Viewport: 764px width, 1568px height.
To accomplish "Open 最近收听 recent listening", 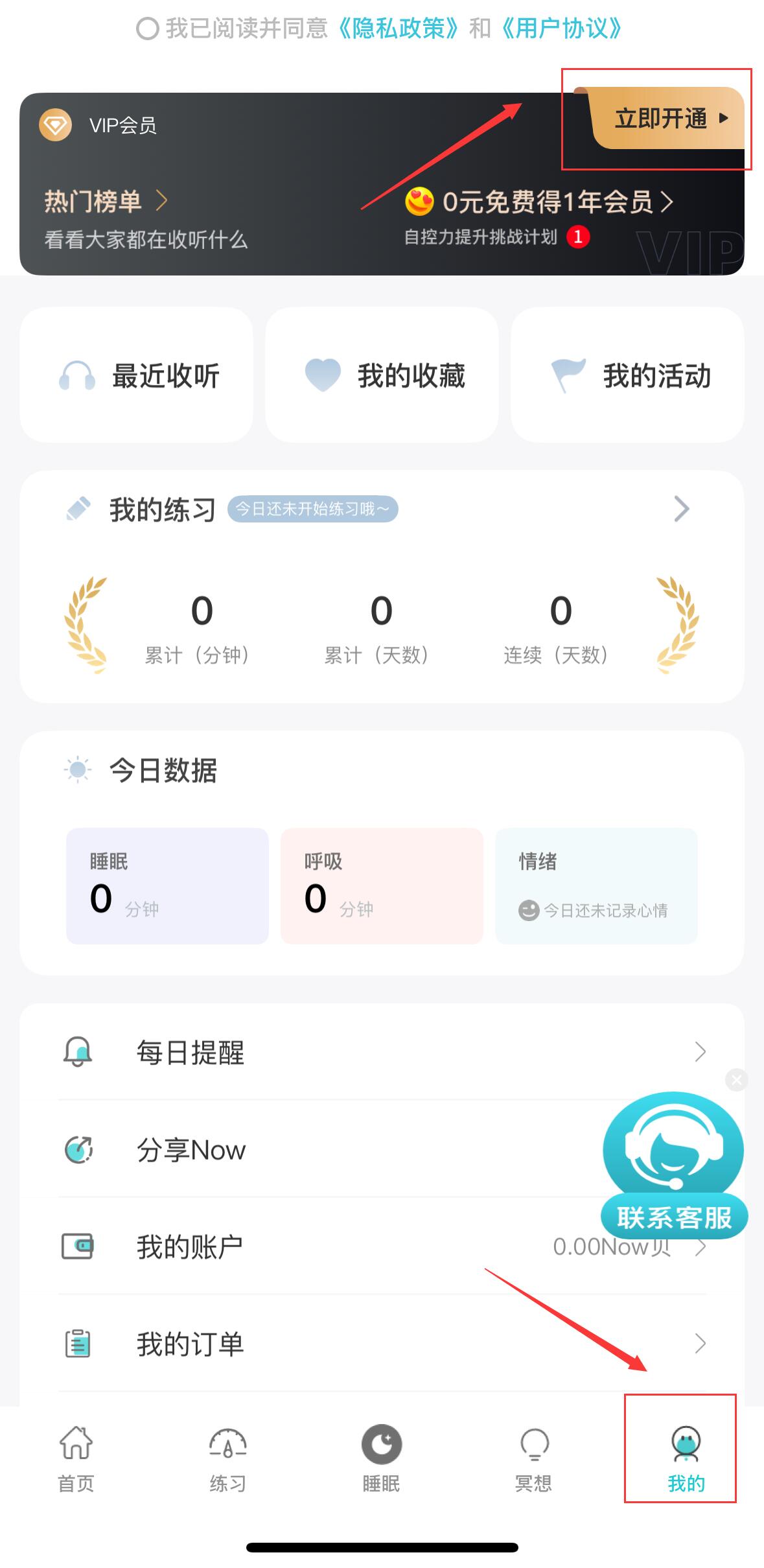I will click(x=137, y=375).
